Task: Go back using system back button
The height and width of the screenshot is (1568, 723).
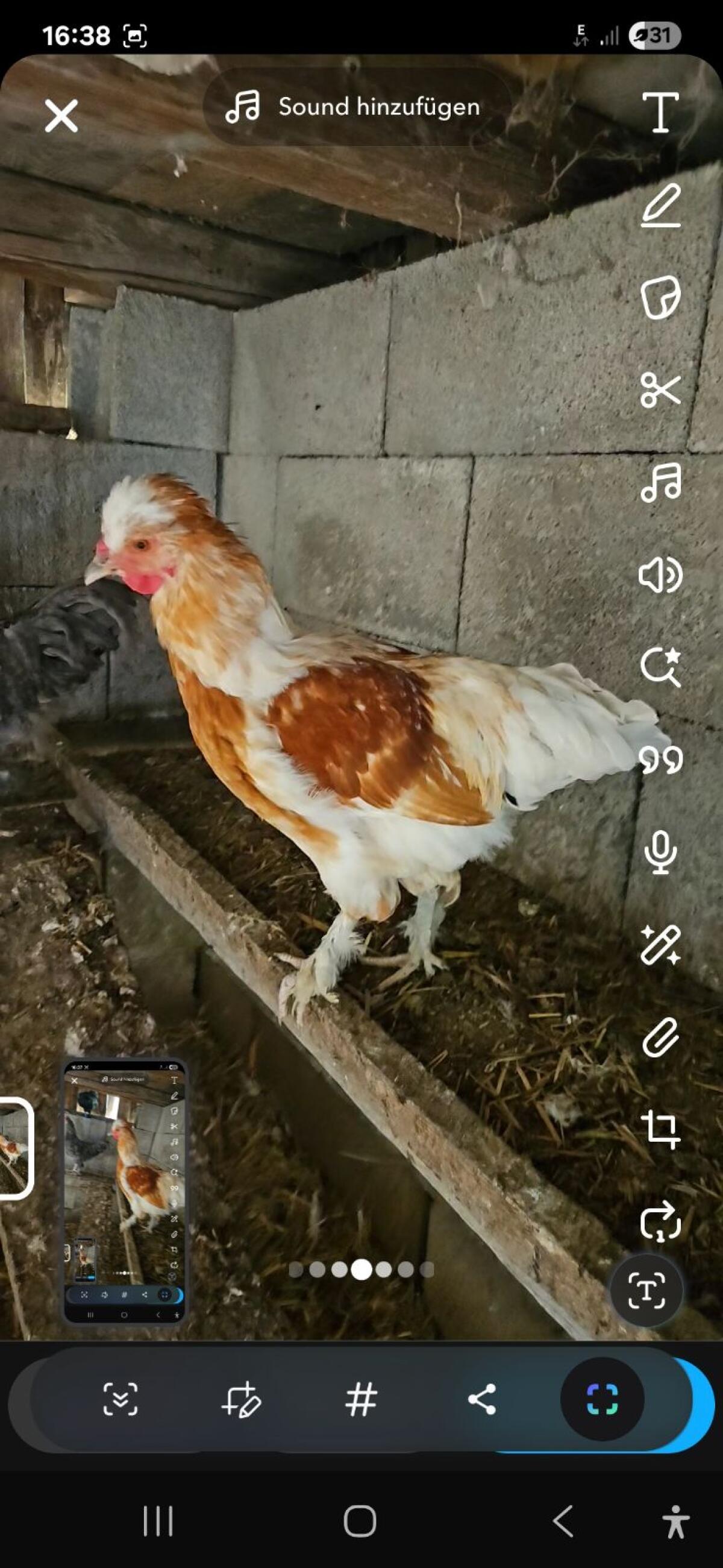Action: click(563, 1521)
